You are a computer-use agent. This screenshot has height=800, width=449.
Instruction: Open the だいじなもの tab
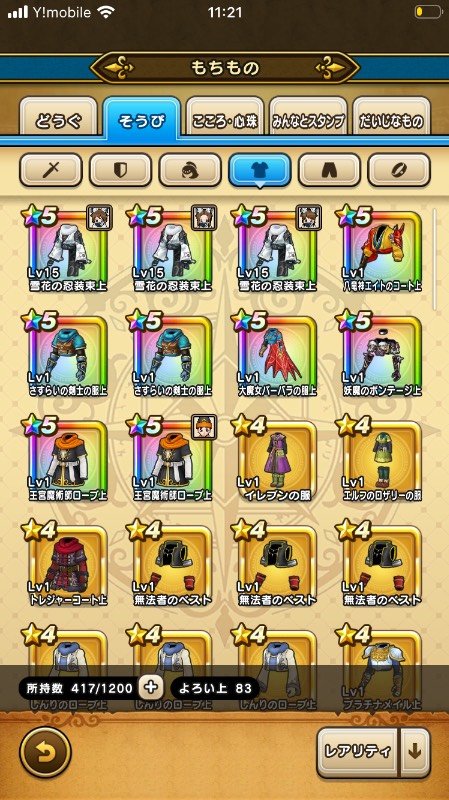[x=391, y=120]
